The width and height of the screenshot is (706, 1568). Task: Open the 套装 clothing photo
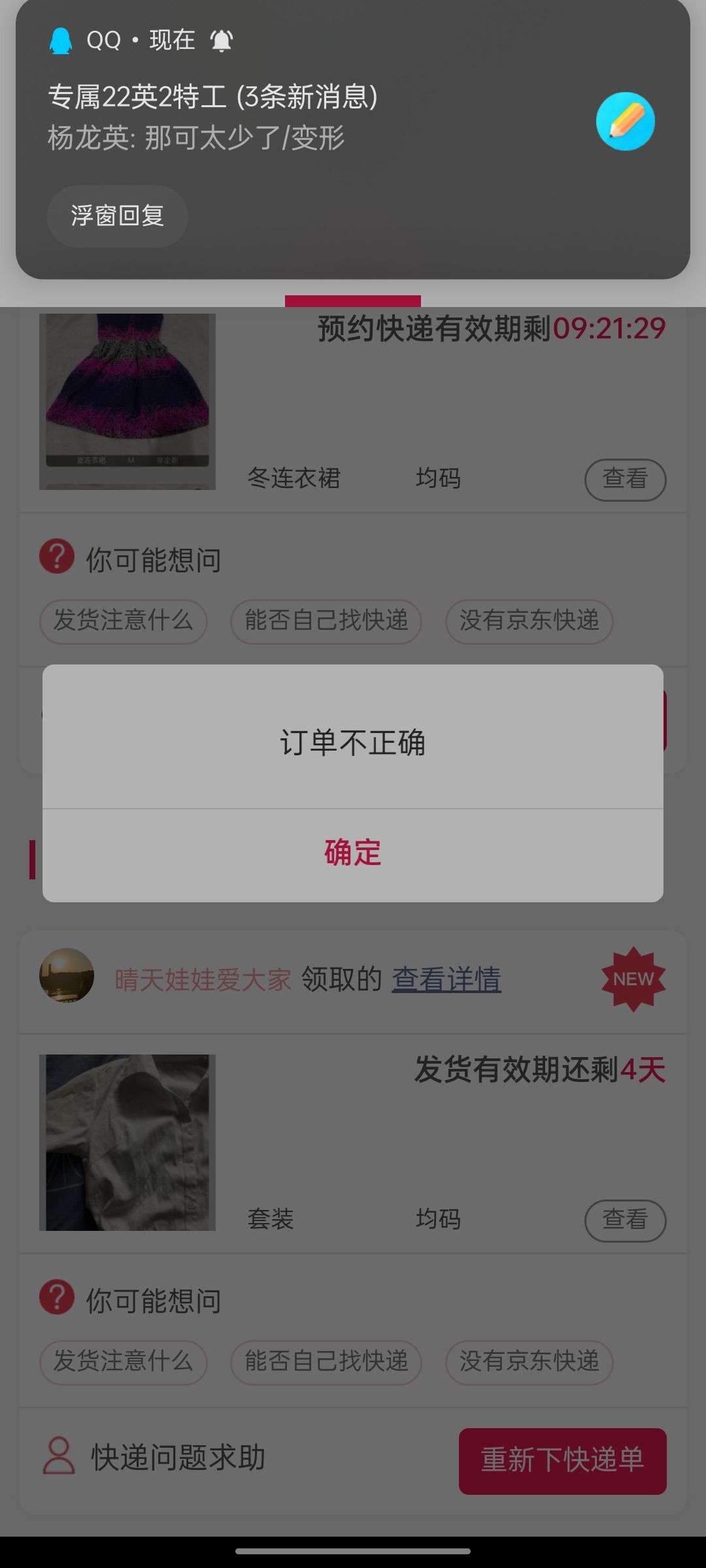127,1143
